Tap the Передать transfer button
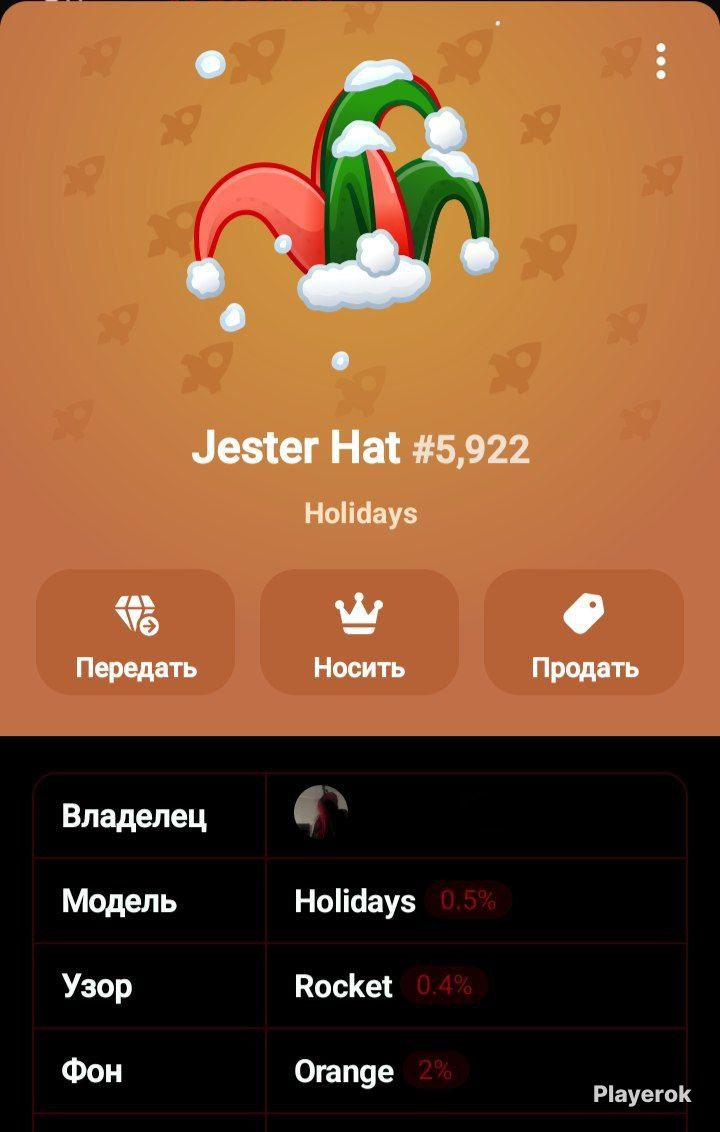Screen dimensions: 720x1132 coord(136,632)
